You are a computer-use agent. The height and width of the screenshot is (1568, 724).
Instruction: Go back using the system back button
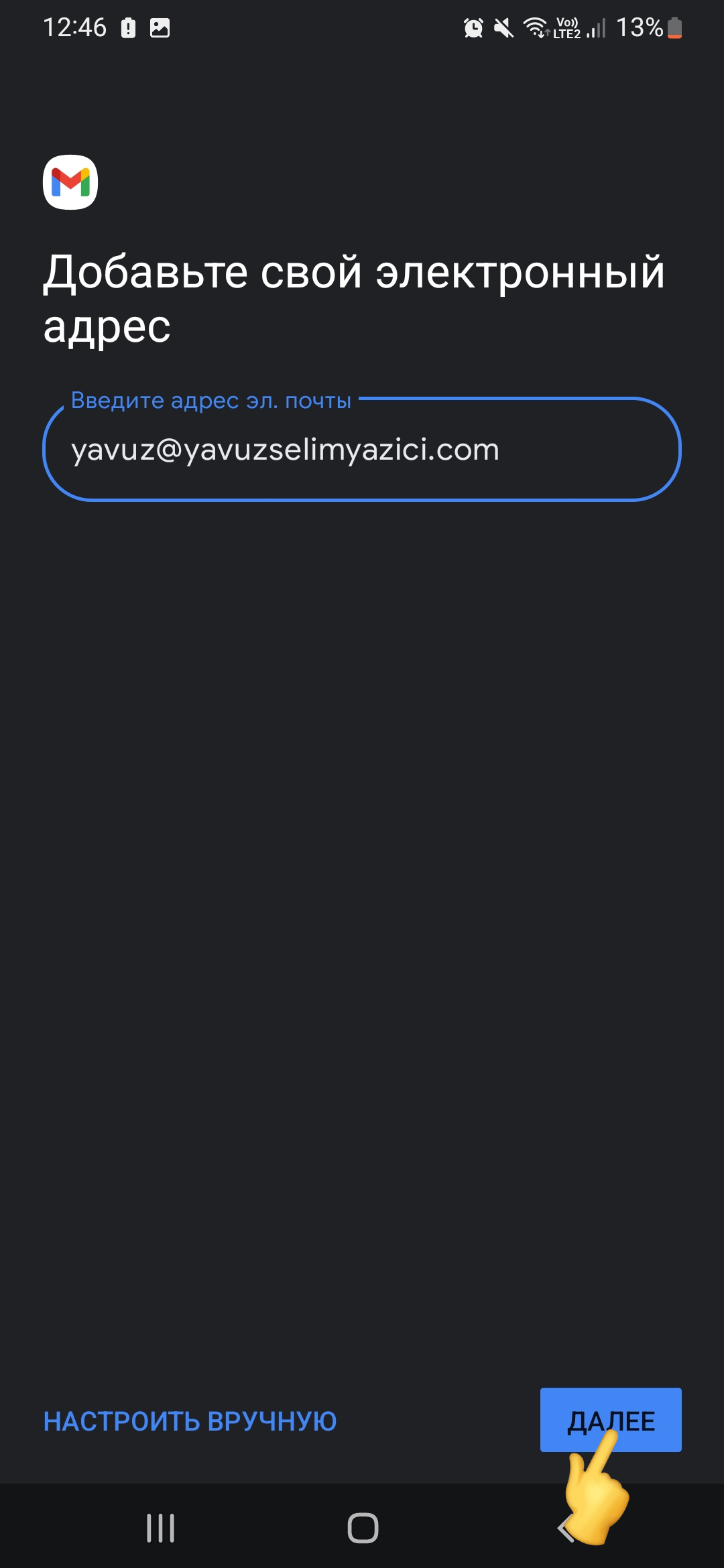click(x=565, y=1528)
